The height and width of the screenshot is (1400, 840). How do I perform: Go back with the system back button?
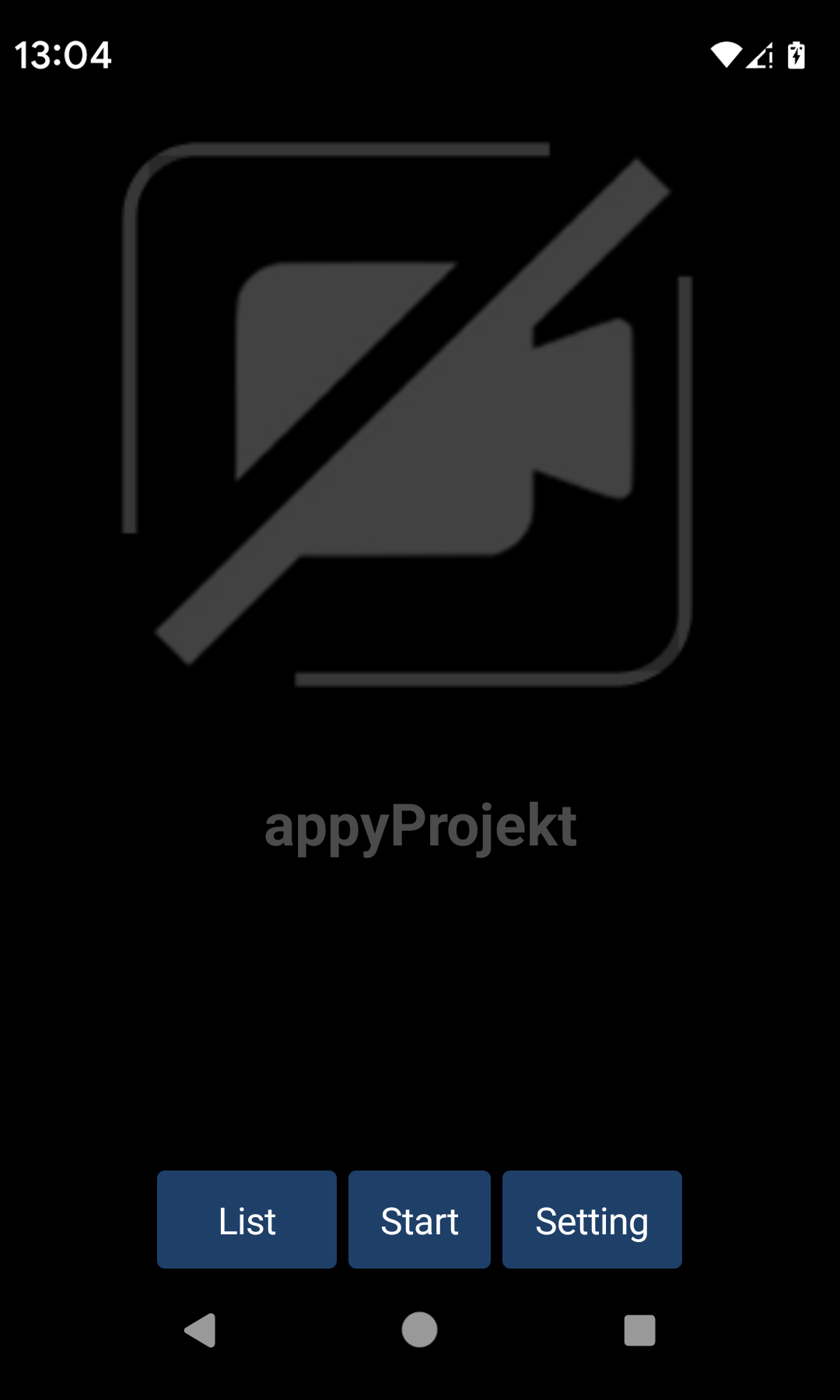click(x=200, y=1330)
